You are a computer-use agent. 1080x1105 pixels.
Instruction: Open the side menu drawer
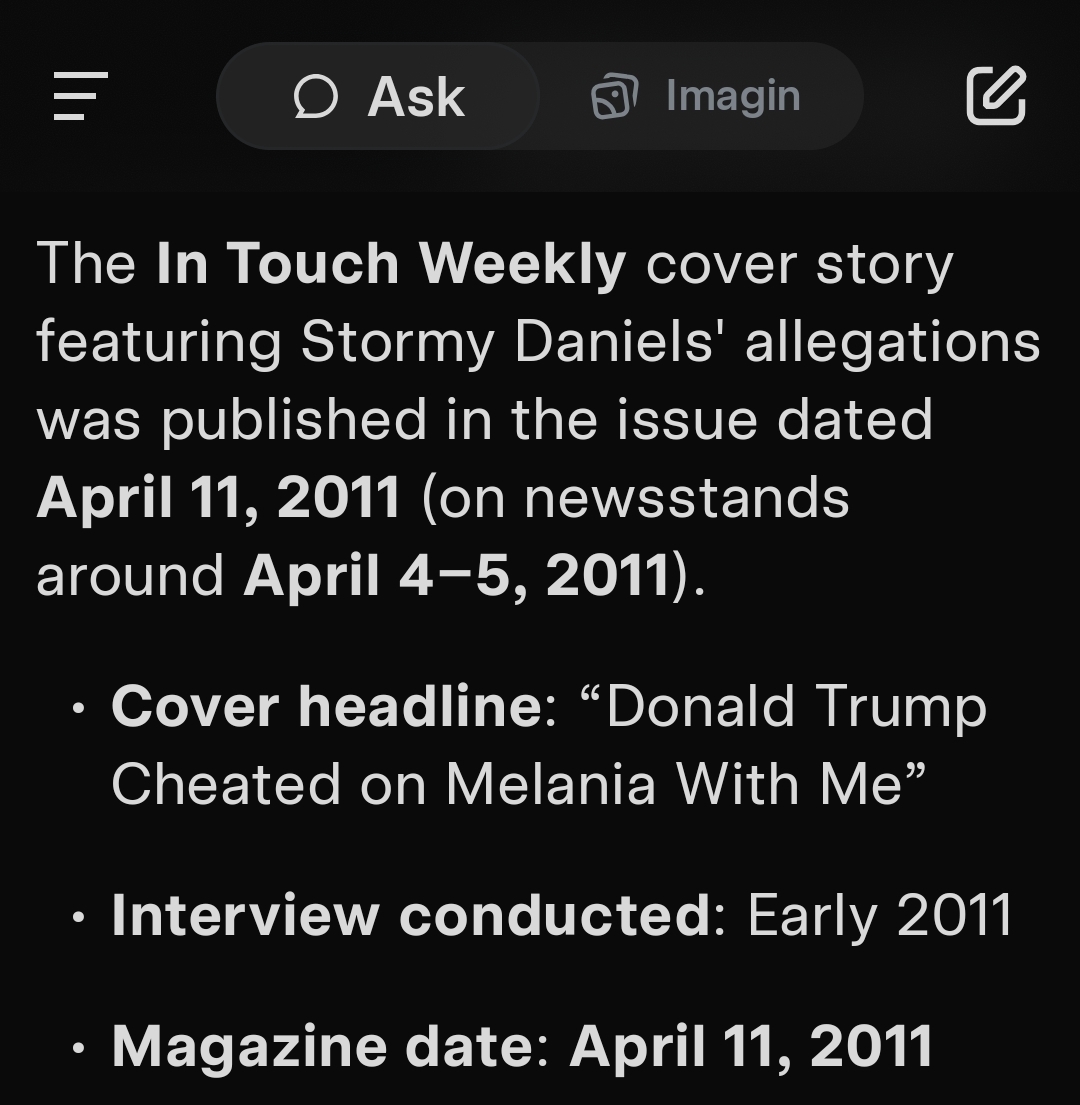pos(80,96)
